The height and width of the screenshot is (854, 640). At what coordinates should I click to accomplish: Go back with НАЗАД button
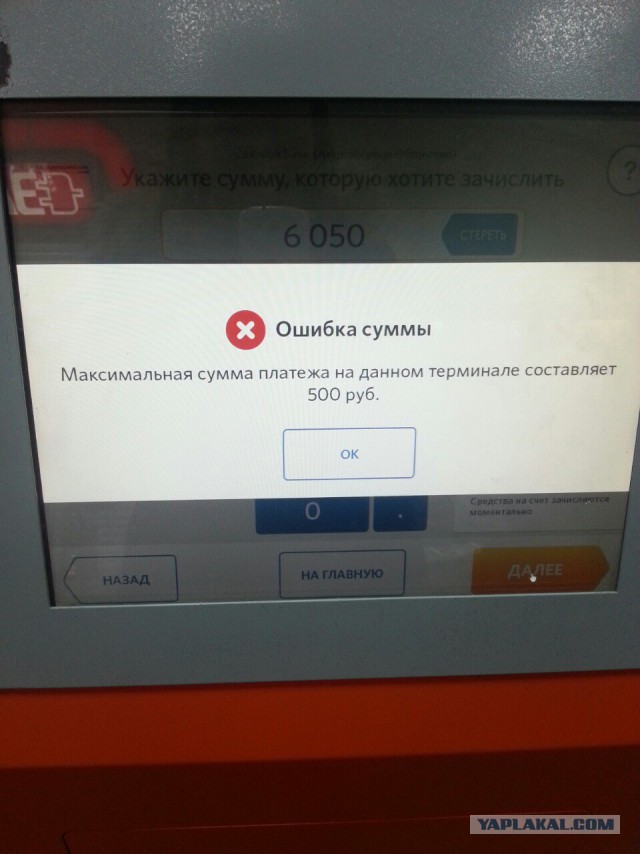coord(122,579)
